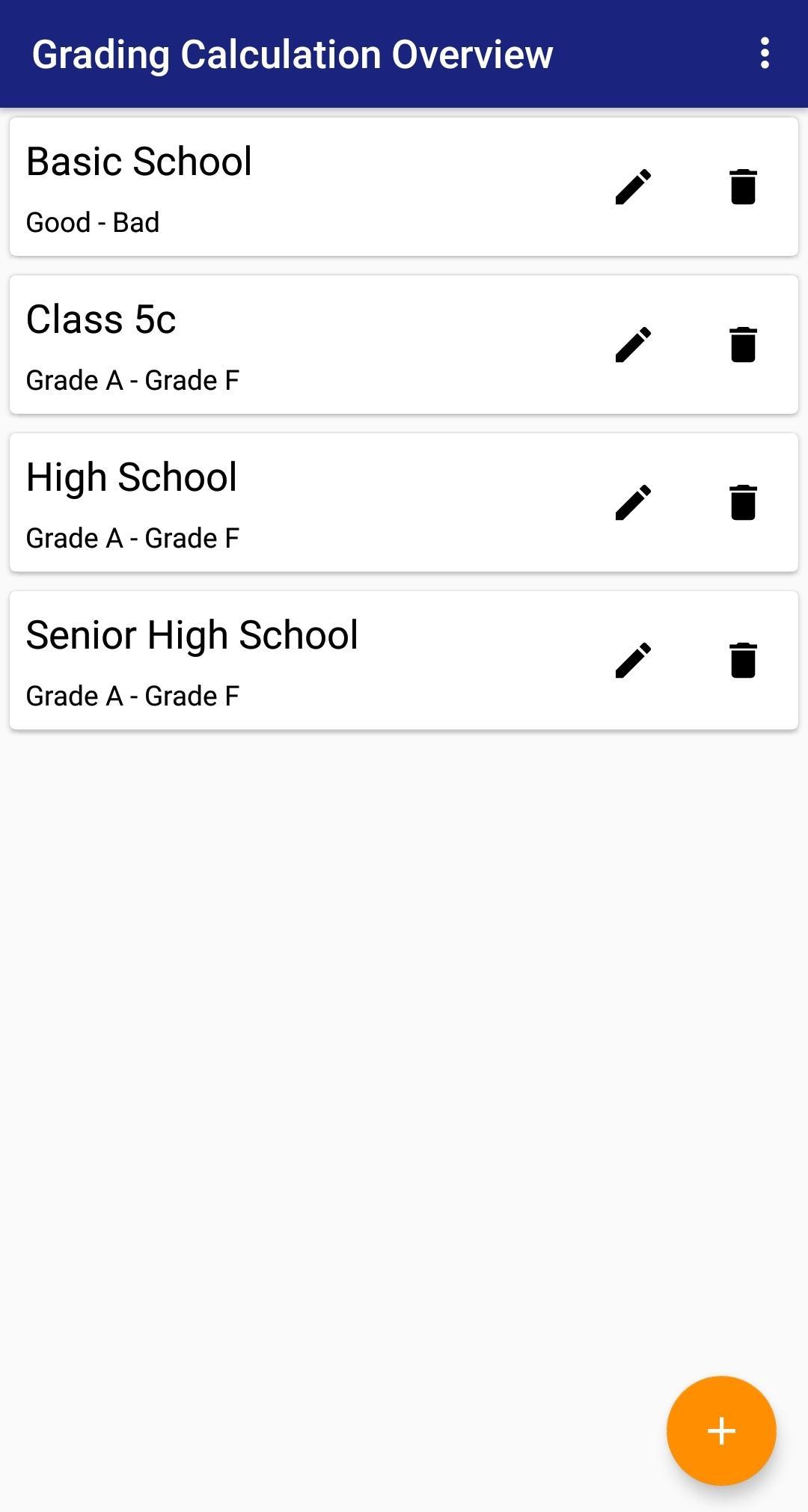Open the Basic School card

(x=404, y=187)
